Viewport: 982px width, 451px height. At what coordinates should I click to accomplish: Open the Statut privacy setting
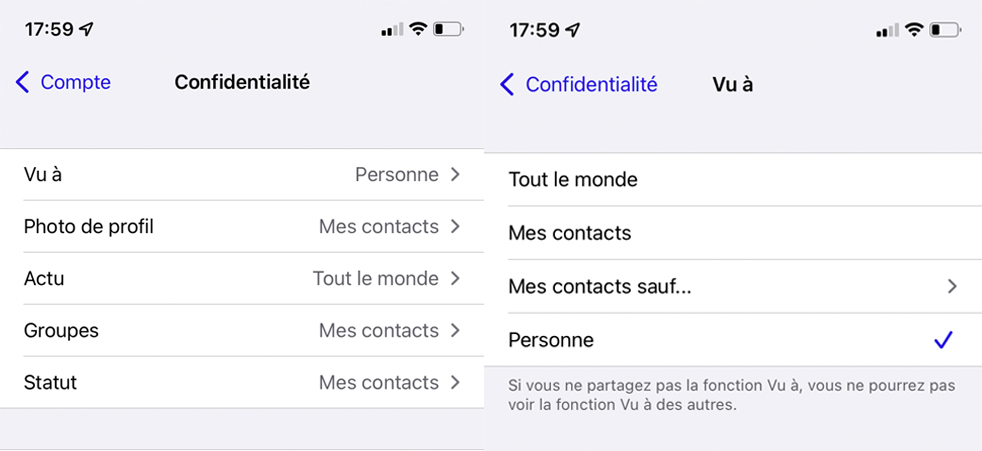[241, 383]
